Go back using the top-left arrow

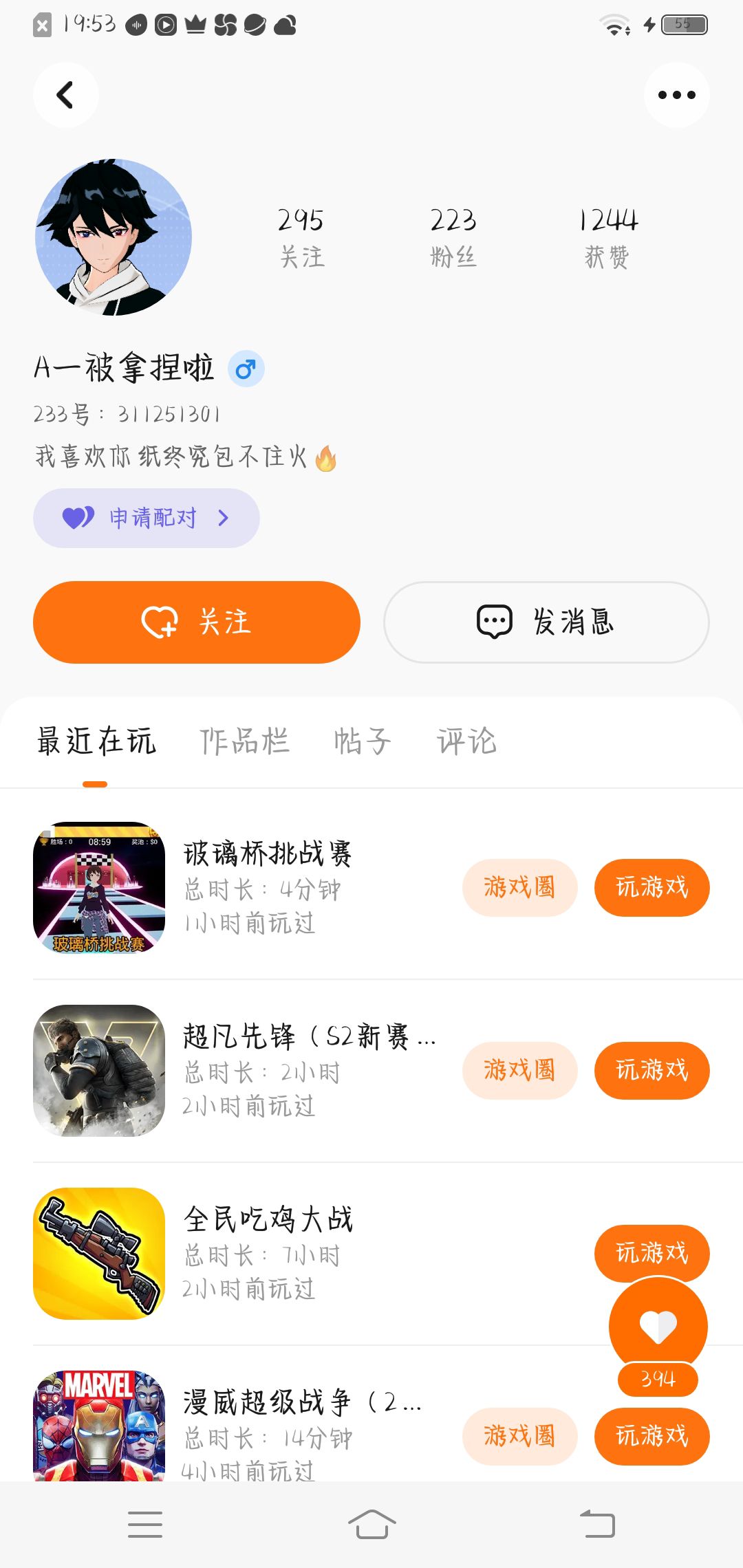(65, 95)
